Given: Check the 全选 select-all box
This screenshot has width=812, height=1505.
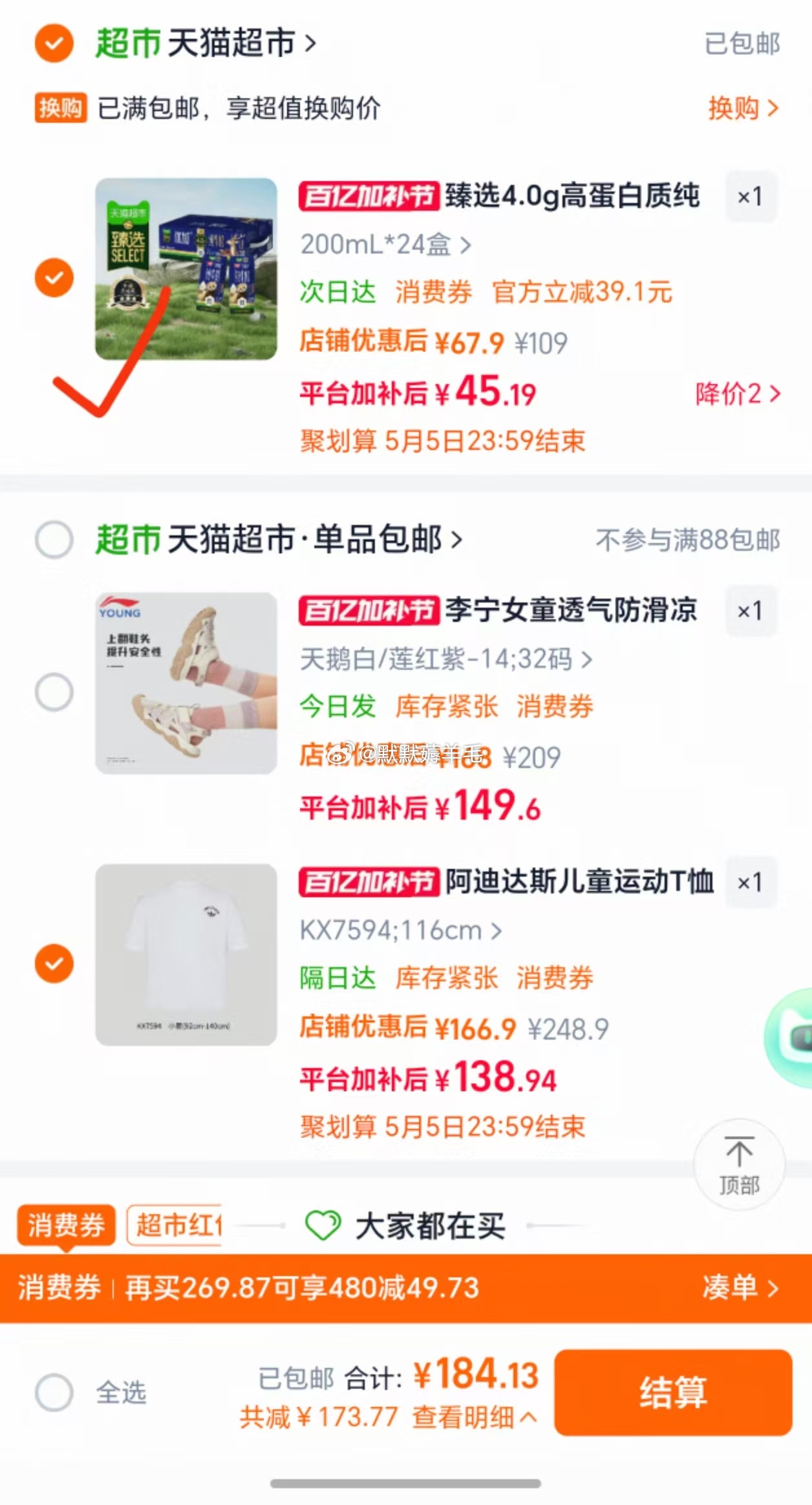Looking at the screenshot, I should tap(54, 1393).
